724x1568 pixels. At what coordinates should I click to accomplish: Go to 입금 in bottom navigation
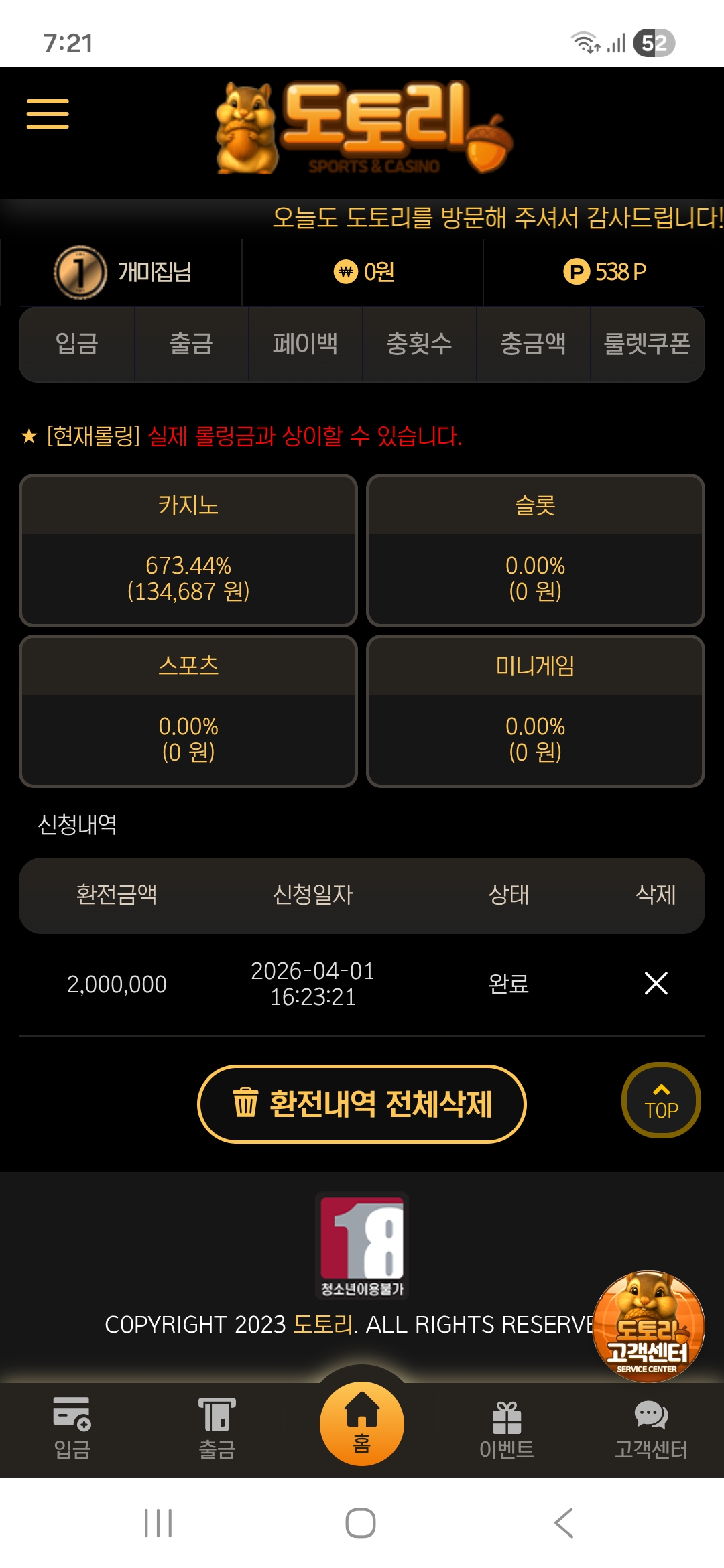[x=72, y=1429]
